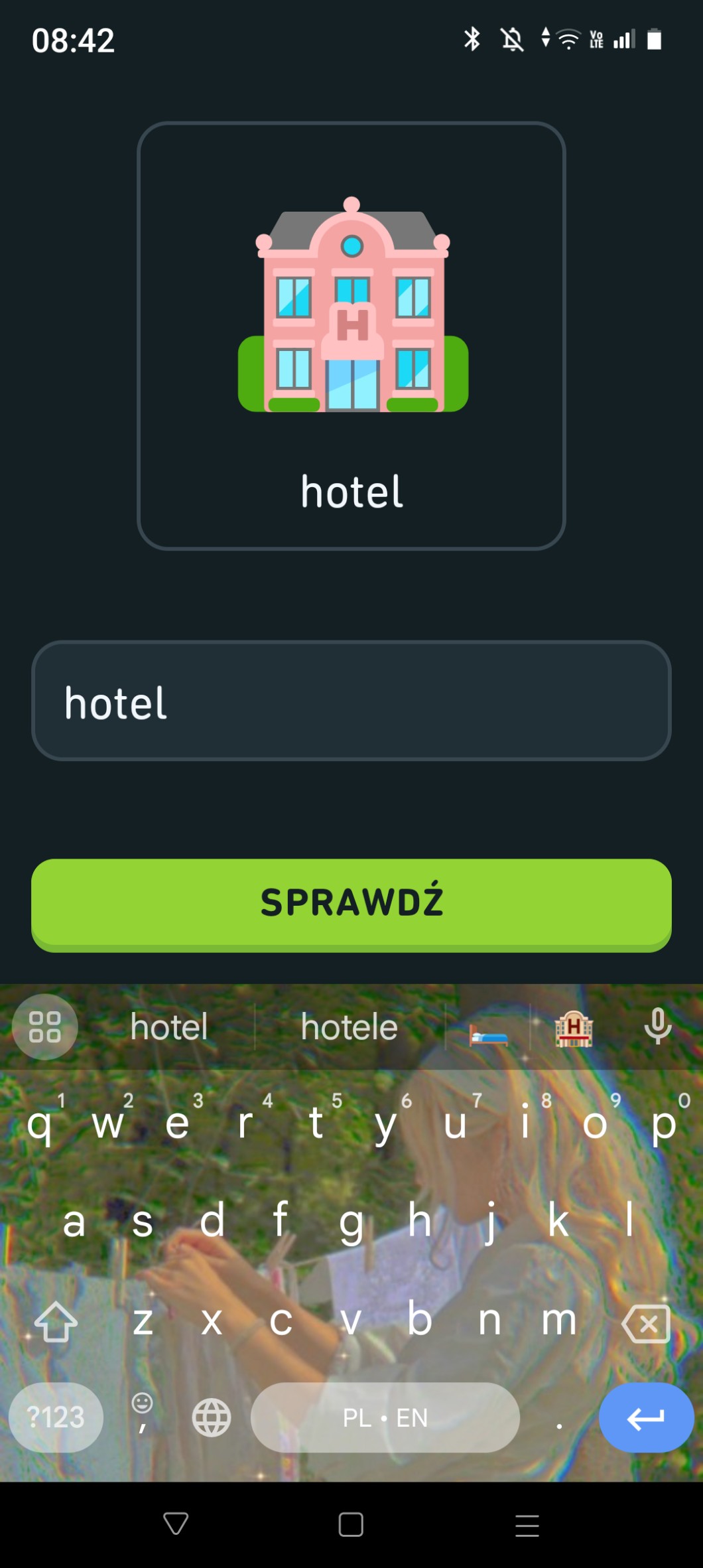Image resolution: width=703 pixels, height=1568 pixels.
Task: Start voice input with the microphone
Action: click(658, 1027)
